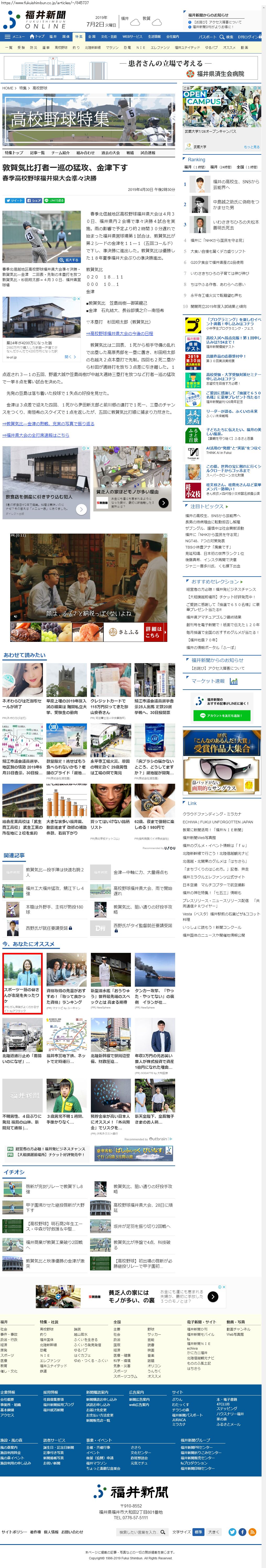Open link about 高校野球福井大会の今後の日程
Image resolution: width=266 pixels, height=1568 pixels.
click(119, 334)
